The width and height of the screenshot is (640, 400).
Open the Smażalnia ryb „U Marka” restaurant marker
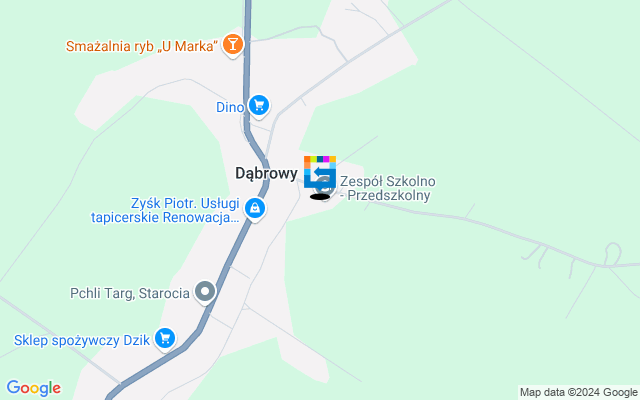(x=233, y=45)
